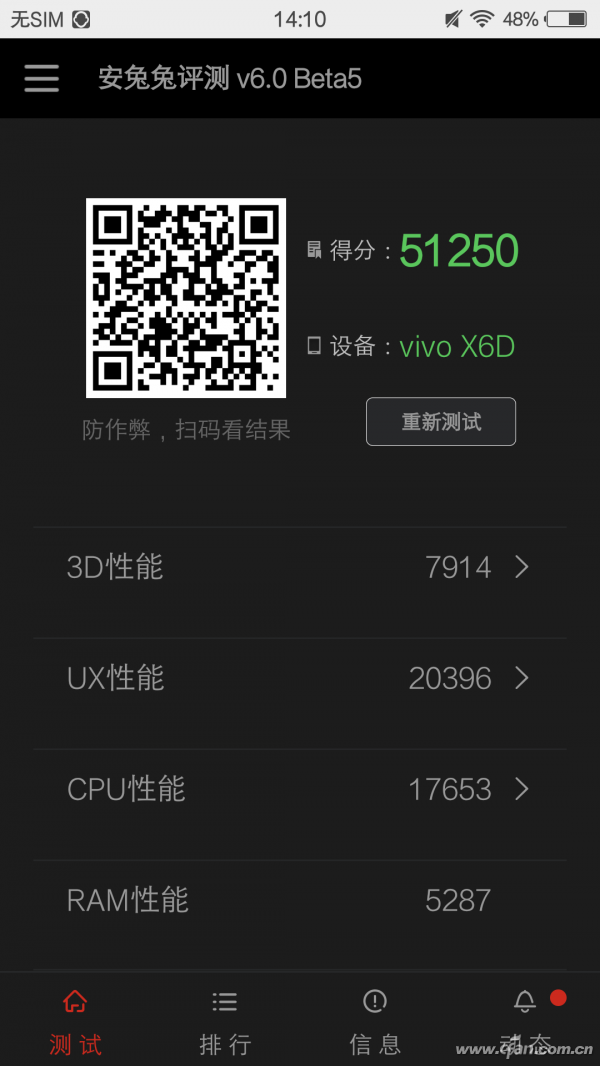Tap the 重新测试 retest button
This screenshot has height=1066, width=600.
click(441, 422)
